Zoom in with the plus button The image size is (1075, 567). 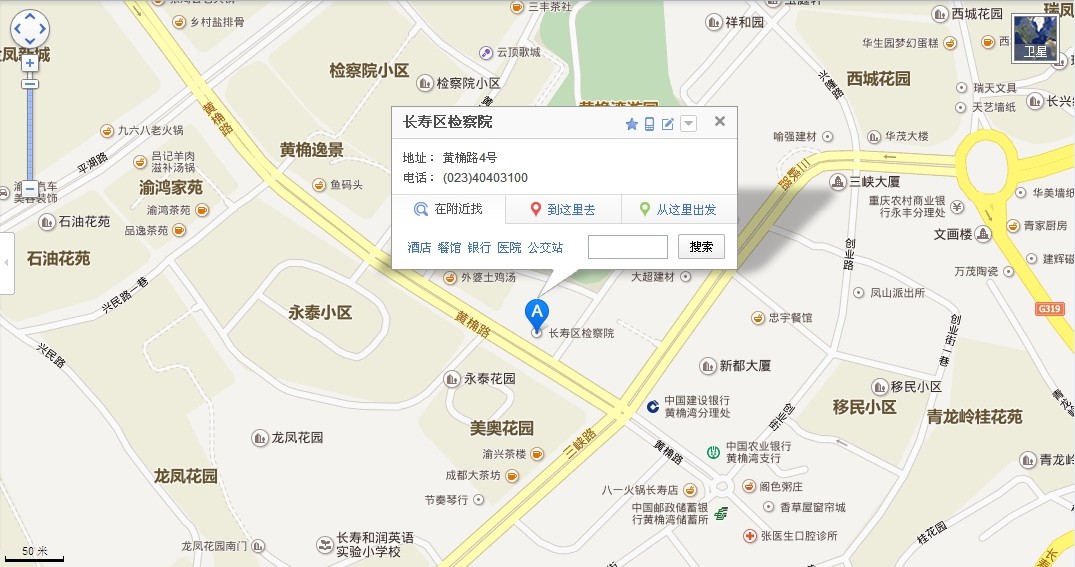coord(30,62)
